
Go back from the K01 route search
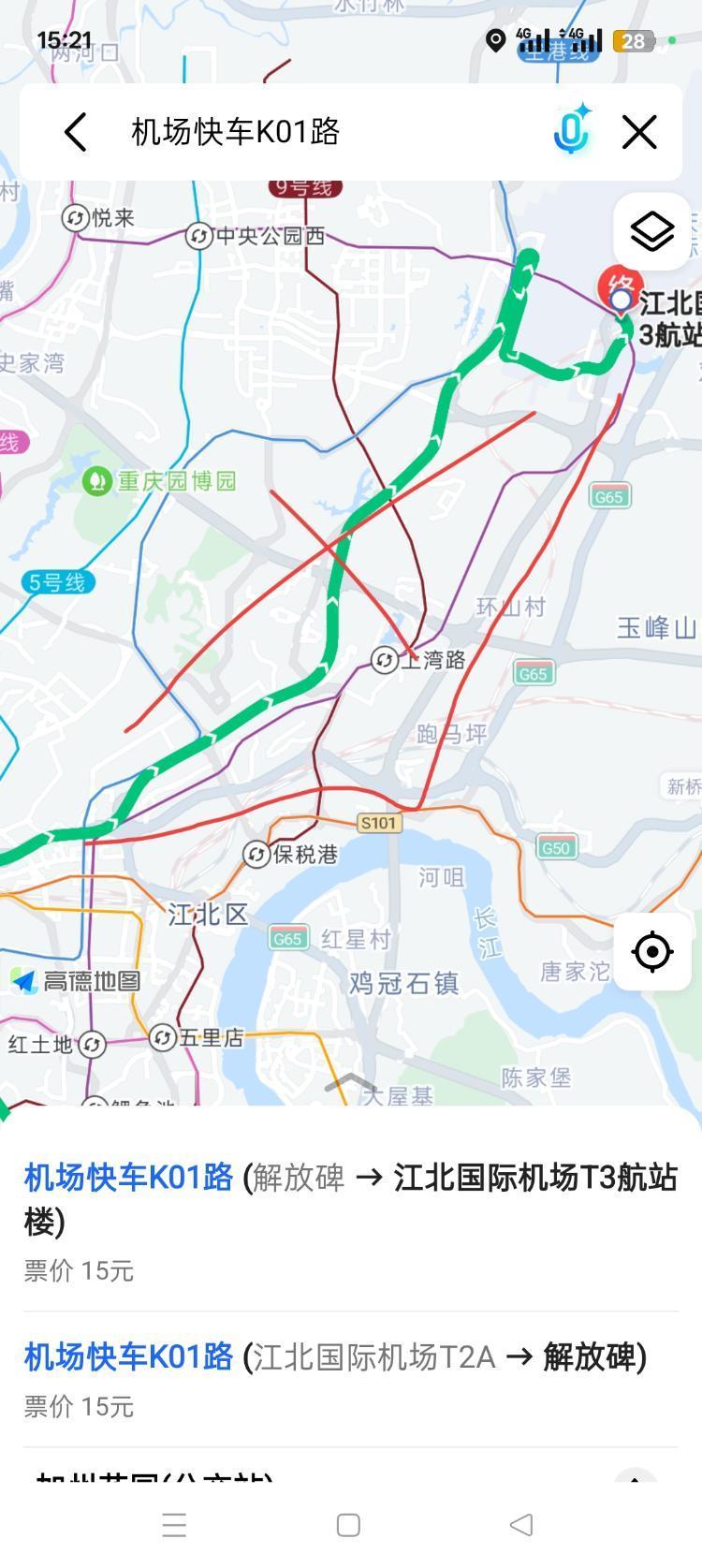pos(76,132)
